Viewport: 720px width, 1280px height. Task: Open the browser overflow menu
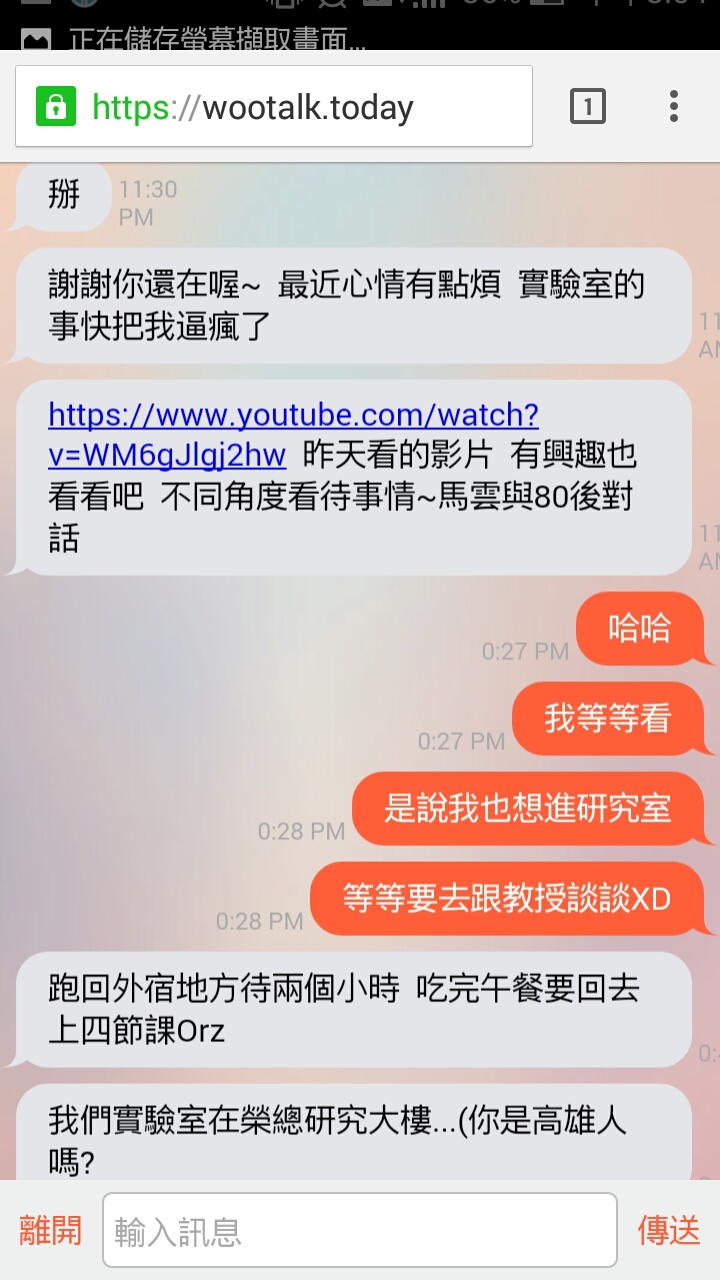point(674,106)
